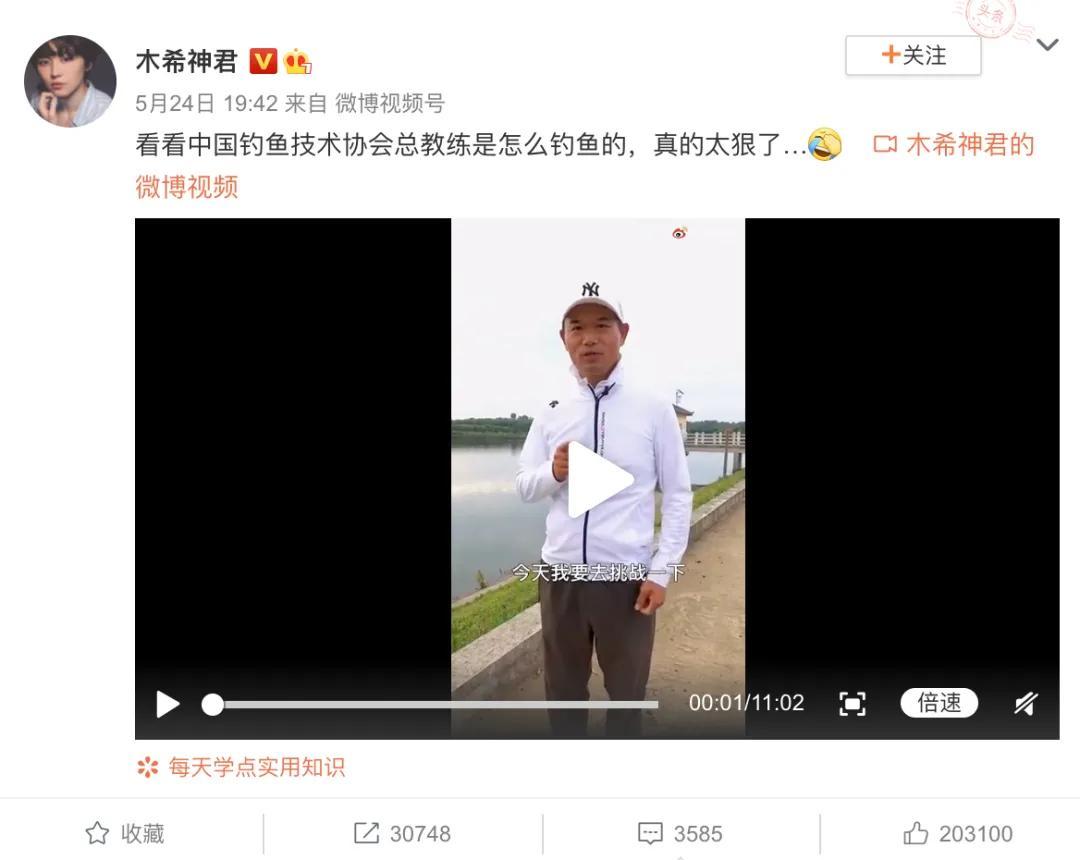Save this post with 收藏

click(x=126, y=834)
